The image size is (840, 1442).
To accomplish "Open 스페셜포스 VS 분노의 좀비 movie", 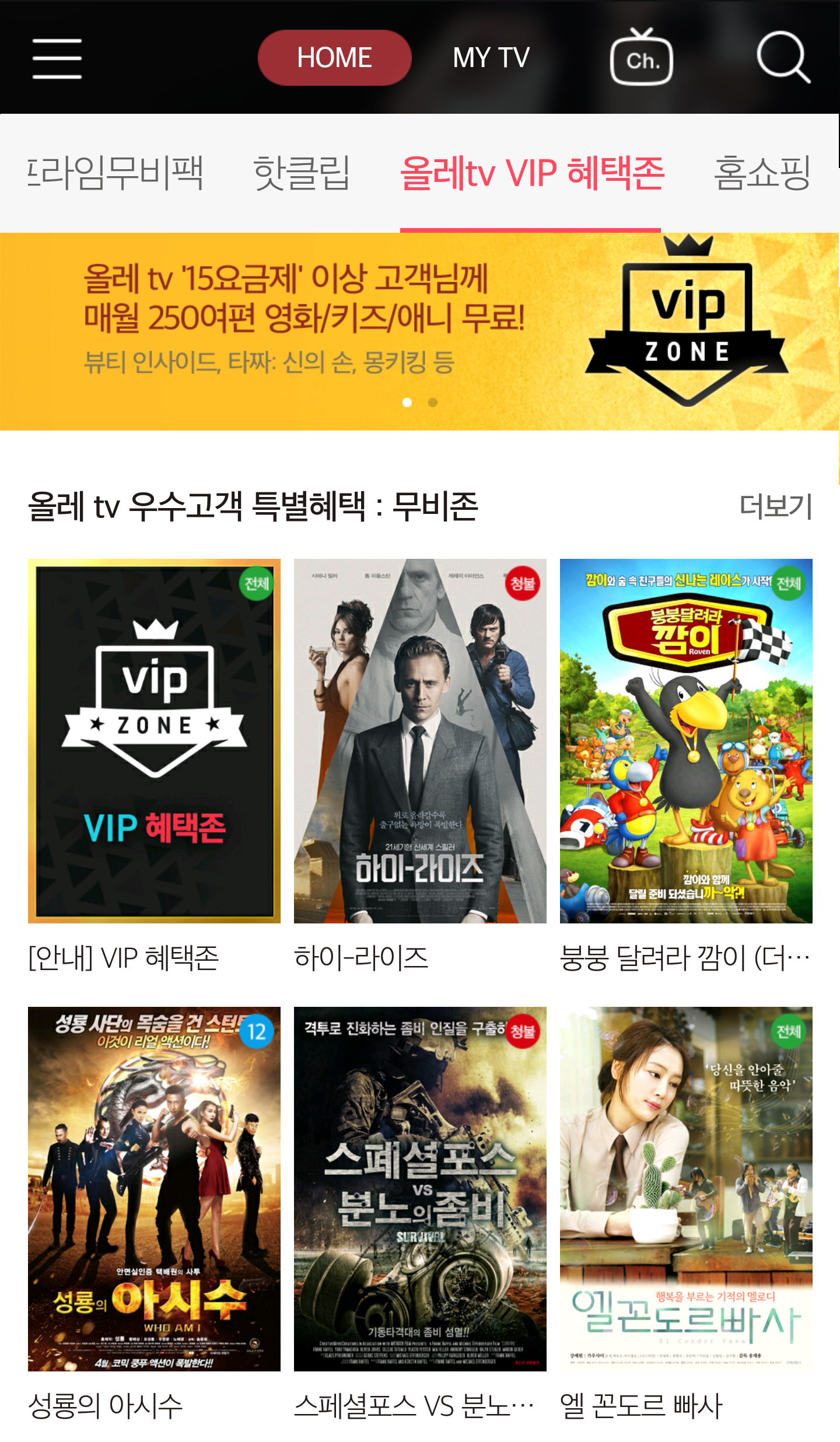I will [420, 1189].
